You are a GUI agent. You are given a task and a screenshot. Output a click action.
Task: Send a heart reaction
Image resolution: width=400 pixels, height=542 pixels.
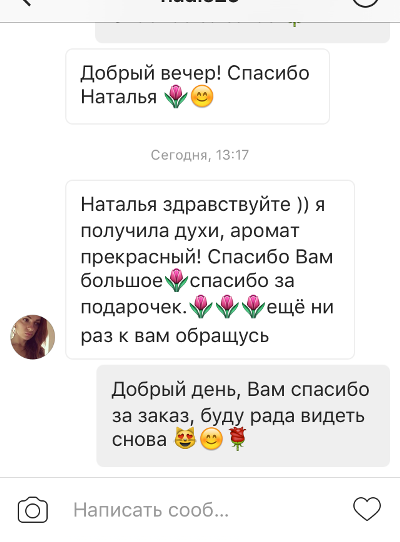pyautogui.click(x=367, y=509)
